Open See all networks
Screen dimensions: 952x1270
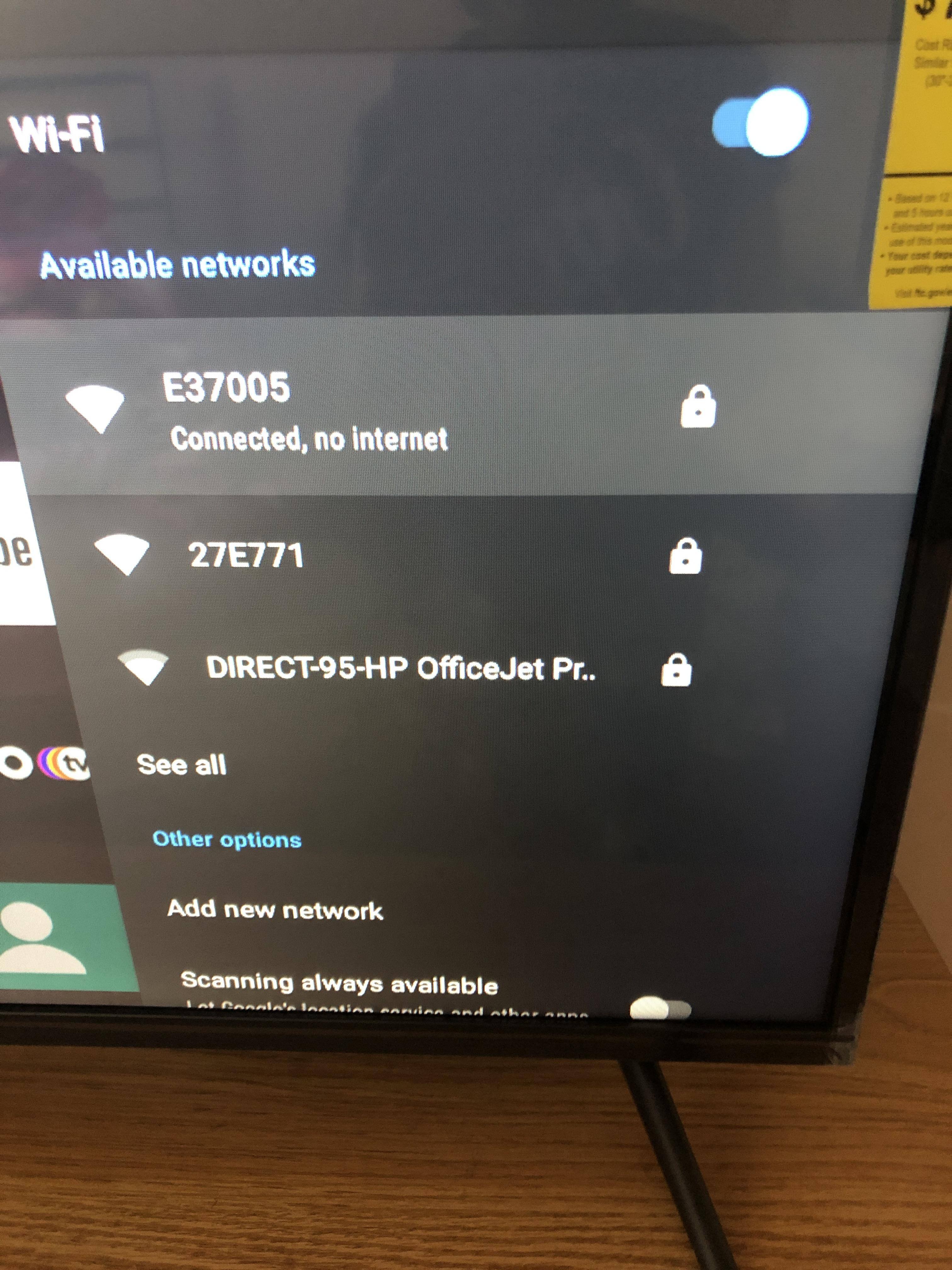pos(182,765)
